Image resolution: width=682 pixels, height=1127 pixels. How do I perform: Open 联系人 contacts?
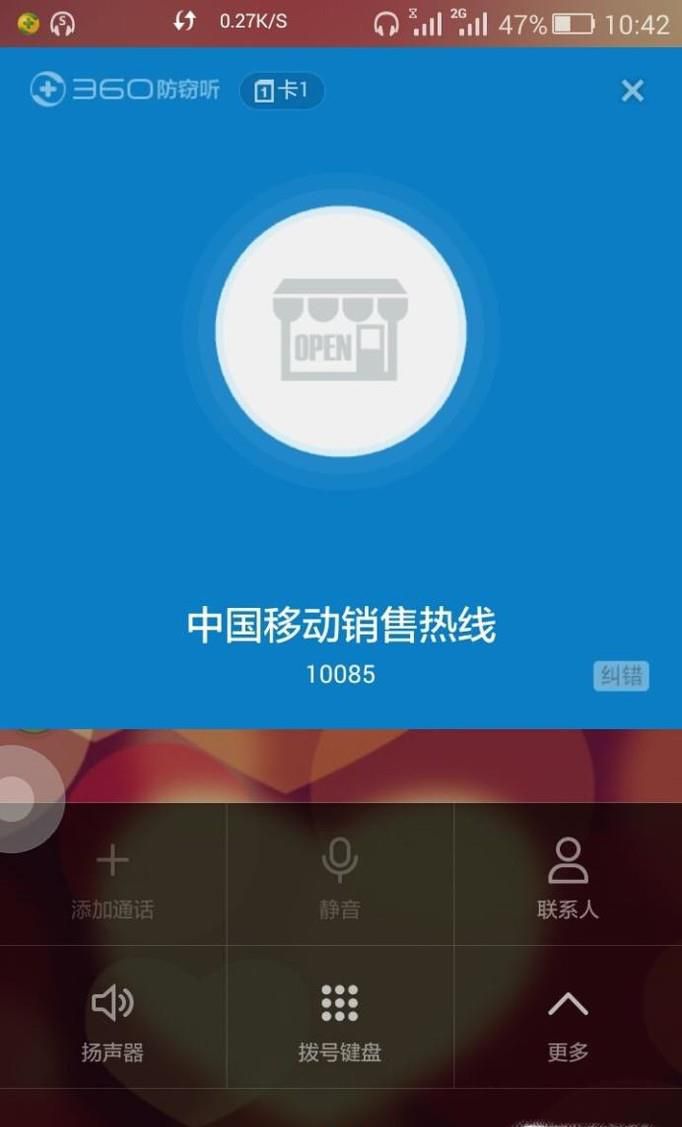pyautogui.click(x=567, y=877)
